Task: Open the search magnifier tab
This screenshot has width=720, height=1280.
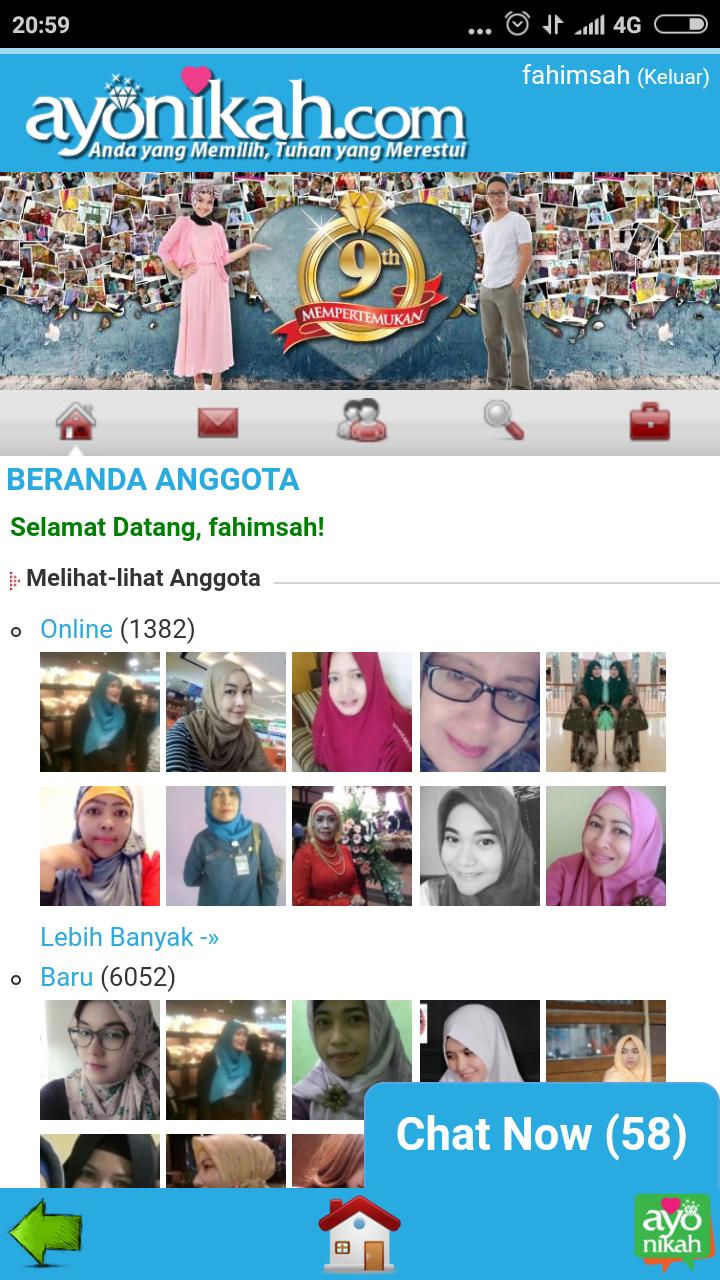Action: point(503,422)
